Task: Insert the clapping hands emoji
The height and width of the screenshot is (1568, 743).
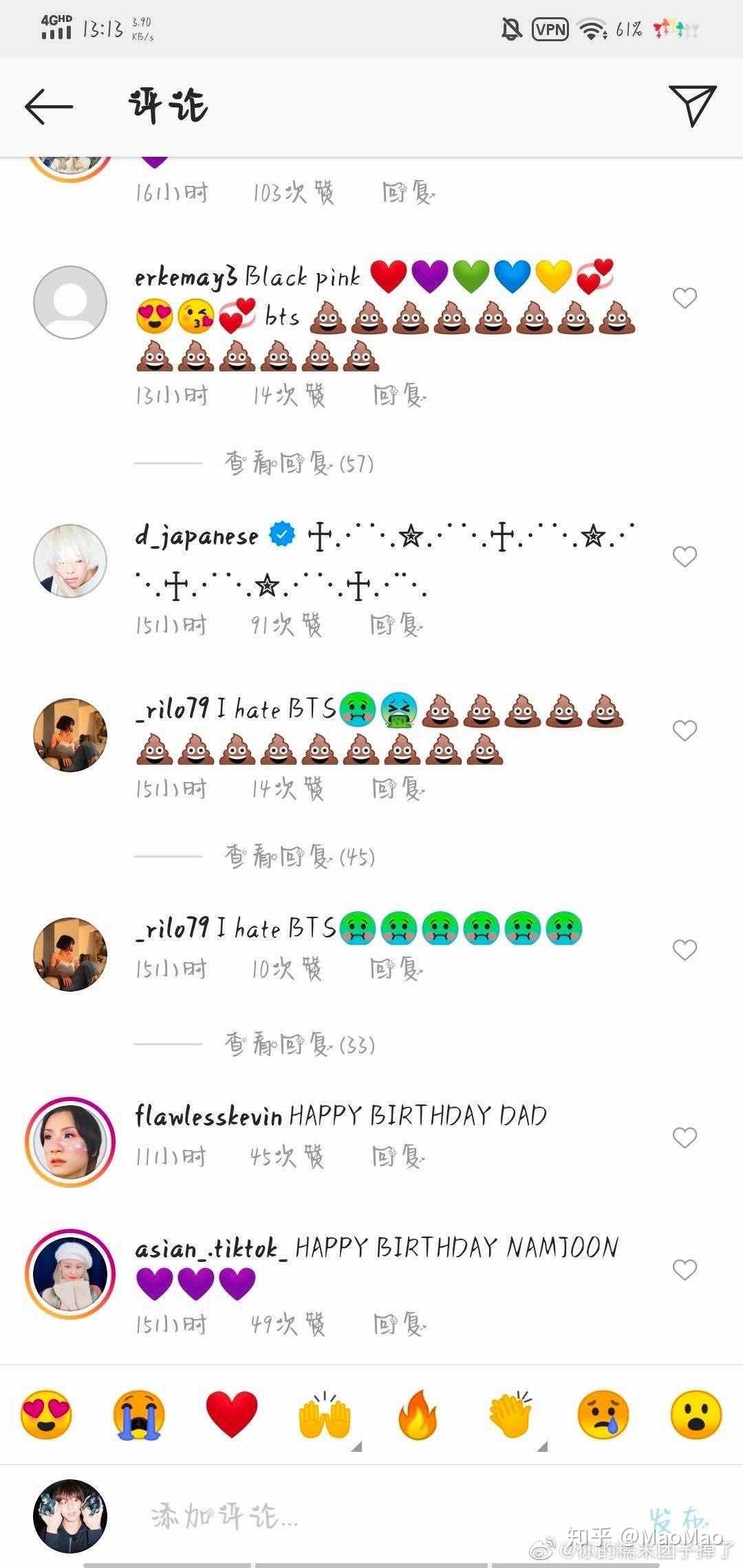Action: (x=510, y=1414)
